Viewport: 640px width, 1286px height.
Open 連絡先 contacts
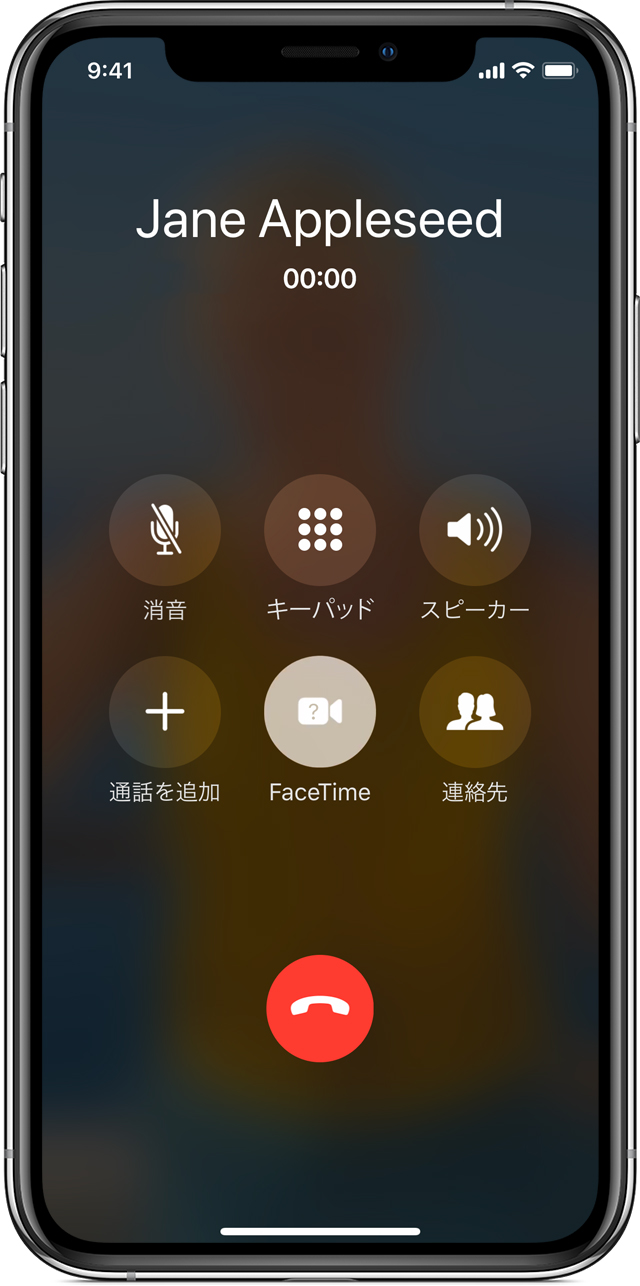(475, 712)
